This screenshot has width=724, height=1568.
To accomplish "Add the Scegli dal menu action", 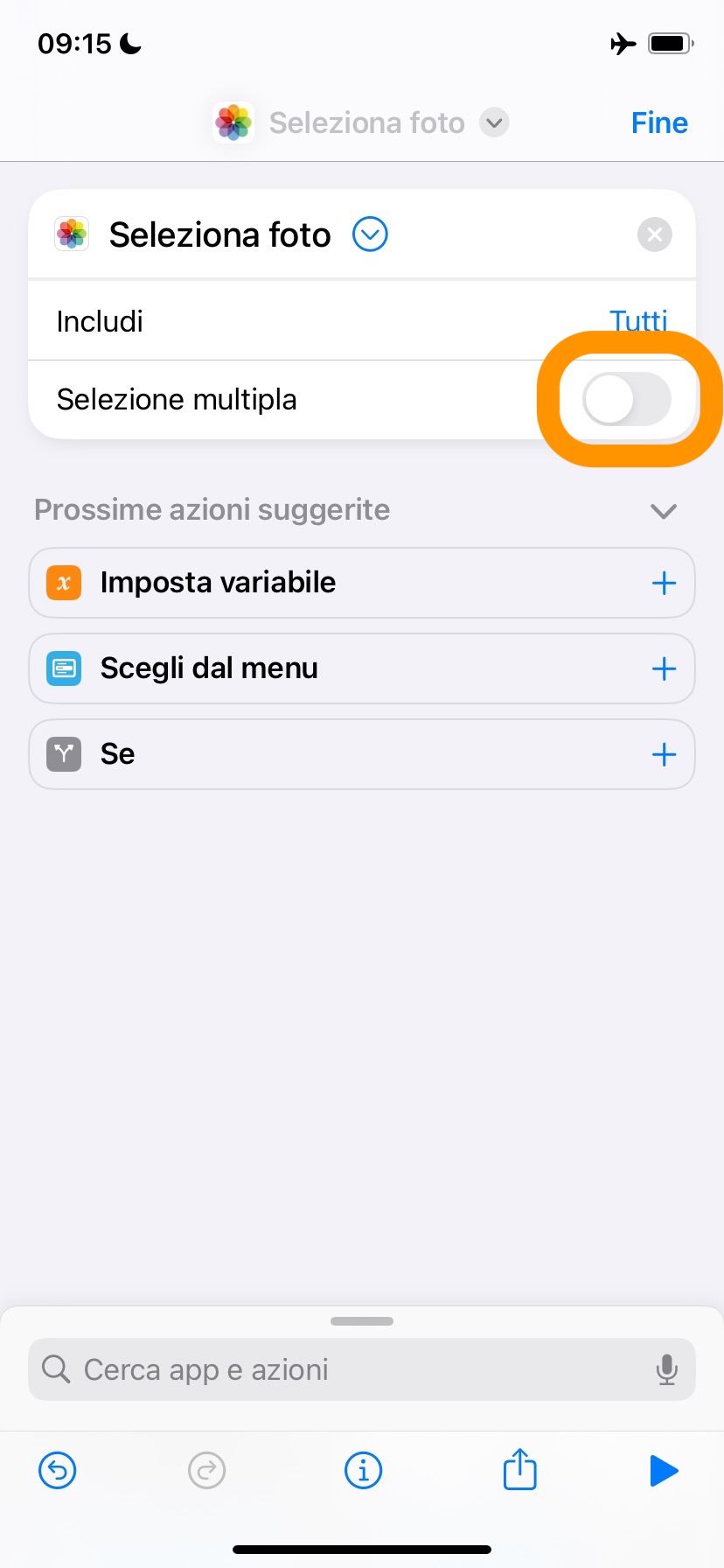I will (664, 668).
